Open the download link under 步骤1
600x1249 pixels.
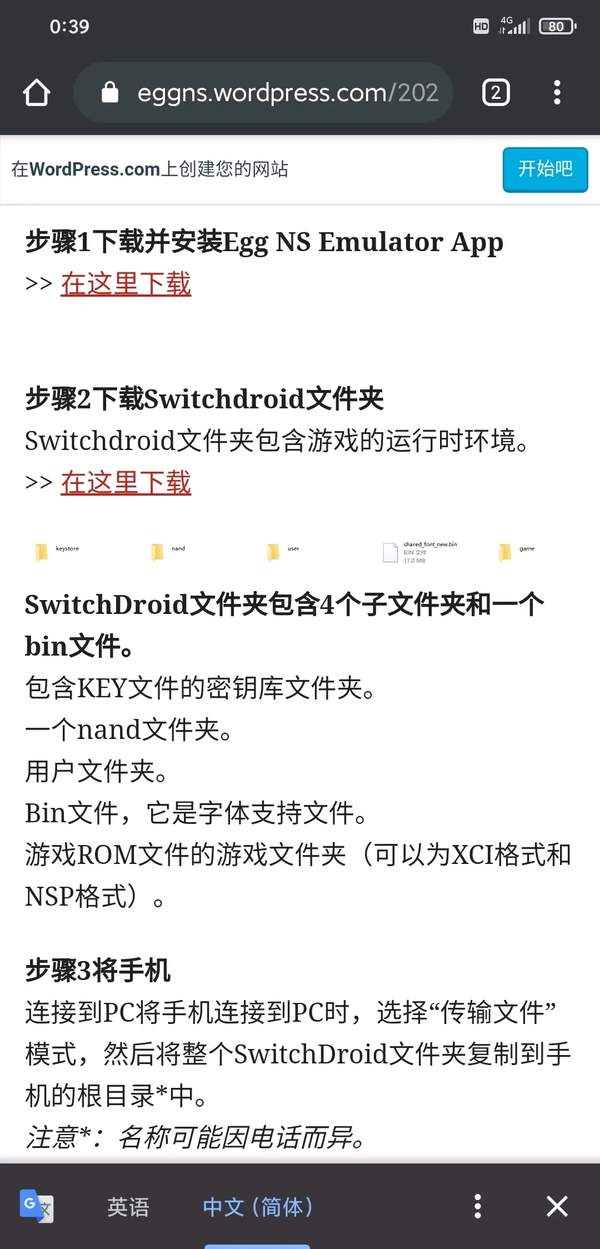(x=125, y=284)
